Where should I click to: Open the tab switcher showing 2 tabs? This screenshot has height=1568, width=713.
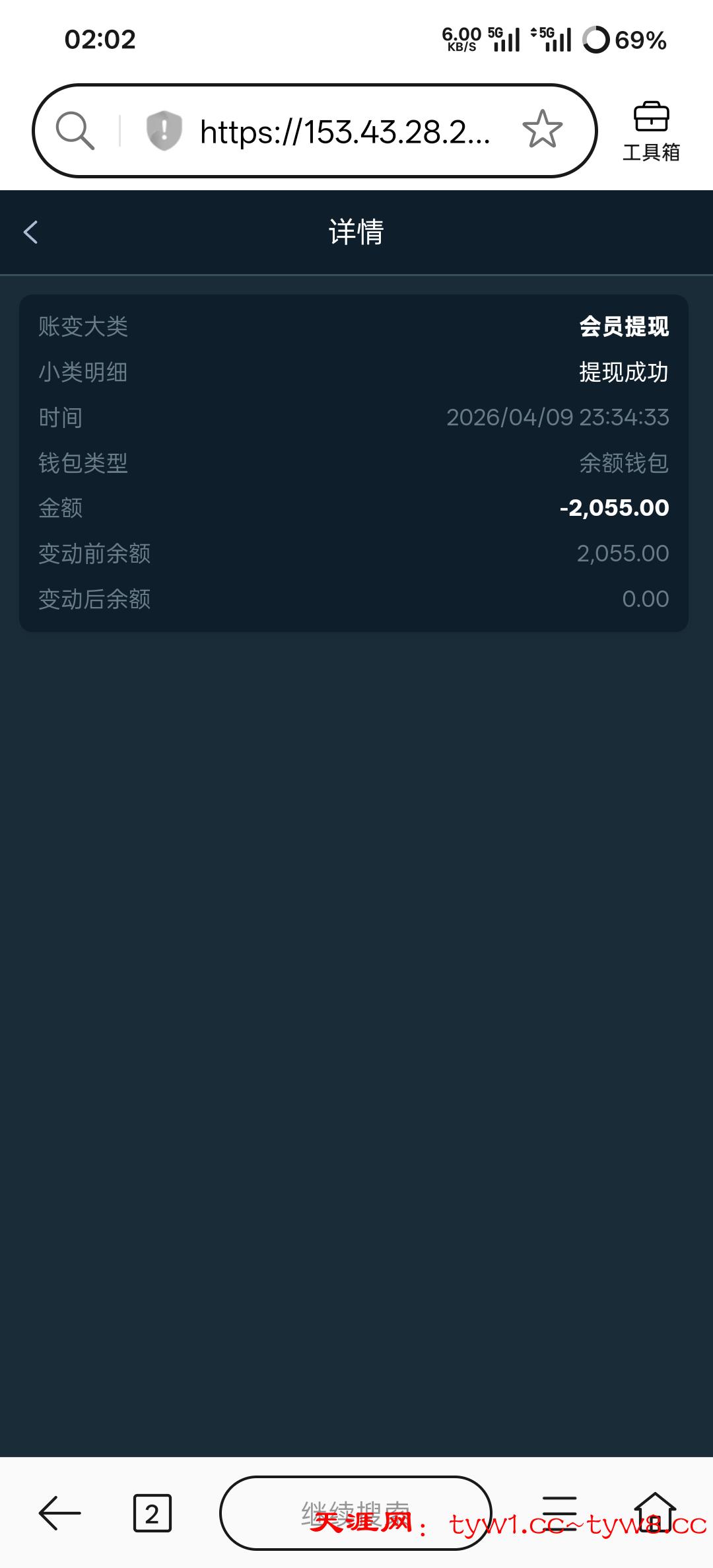coord(152,1513)
